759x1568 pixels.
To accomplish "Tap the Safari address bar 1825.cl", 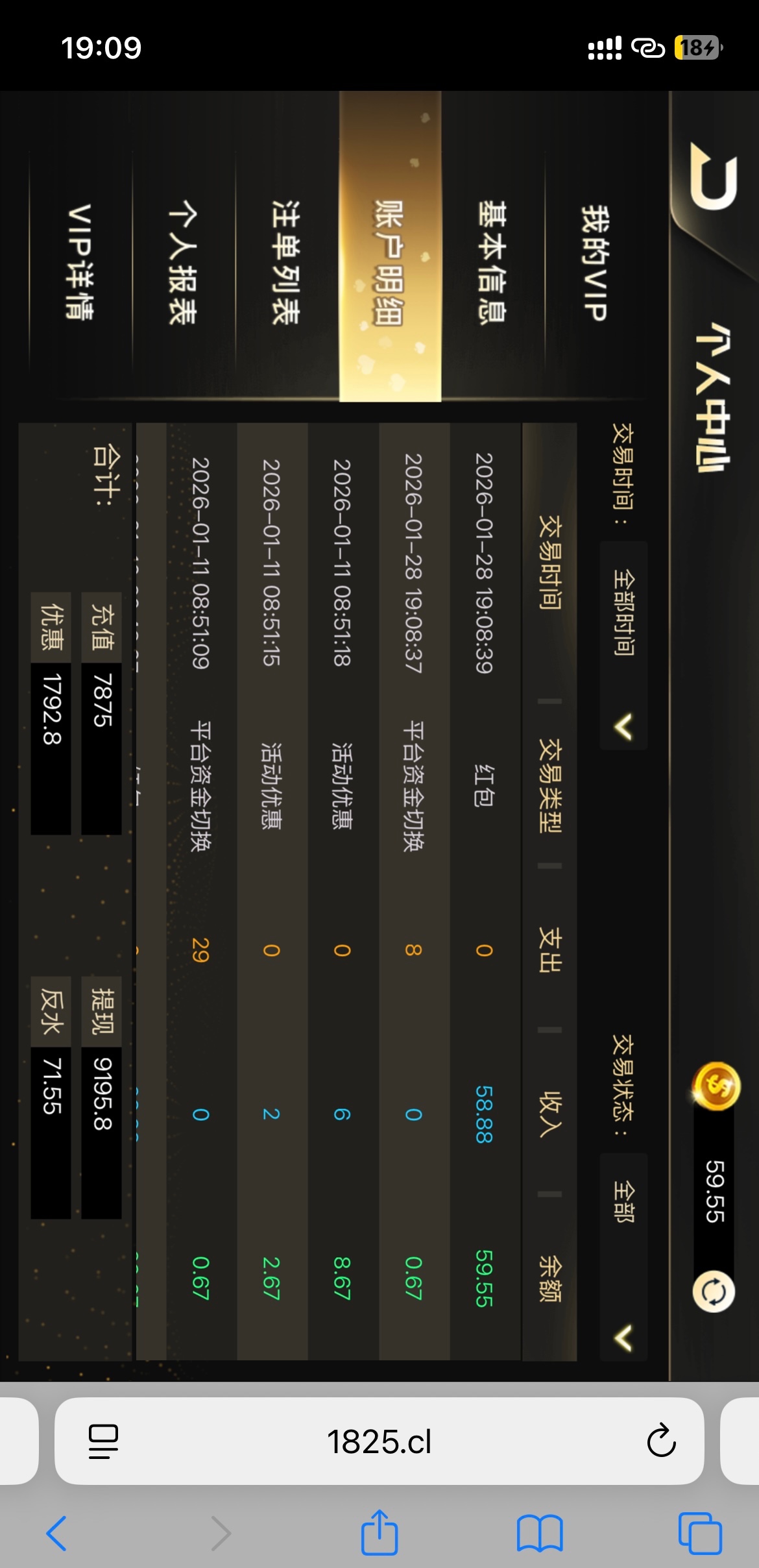I will 379,1441.
